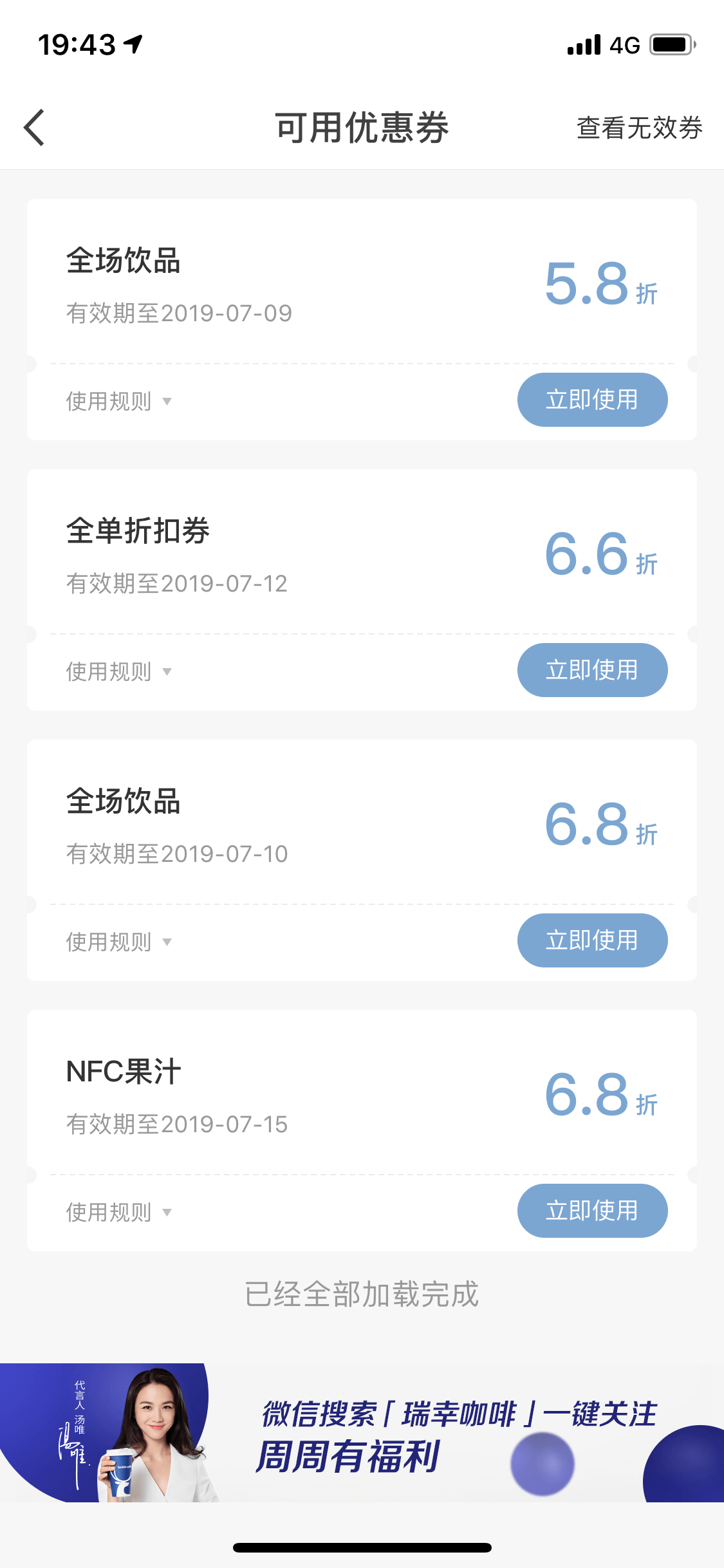This screenshot has height=1568, width=724.
Task: Use the NFC果汁 6.8折 coupon
Action: click(x=592, y=1211)
